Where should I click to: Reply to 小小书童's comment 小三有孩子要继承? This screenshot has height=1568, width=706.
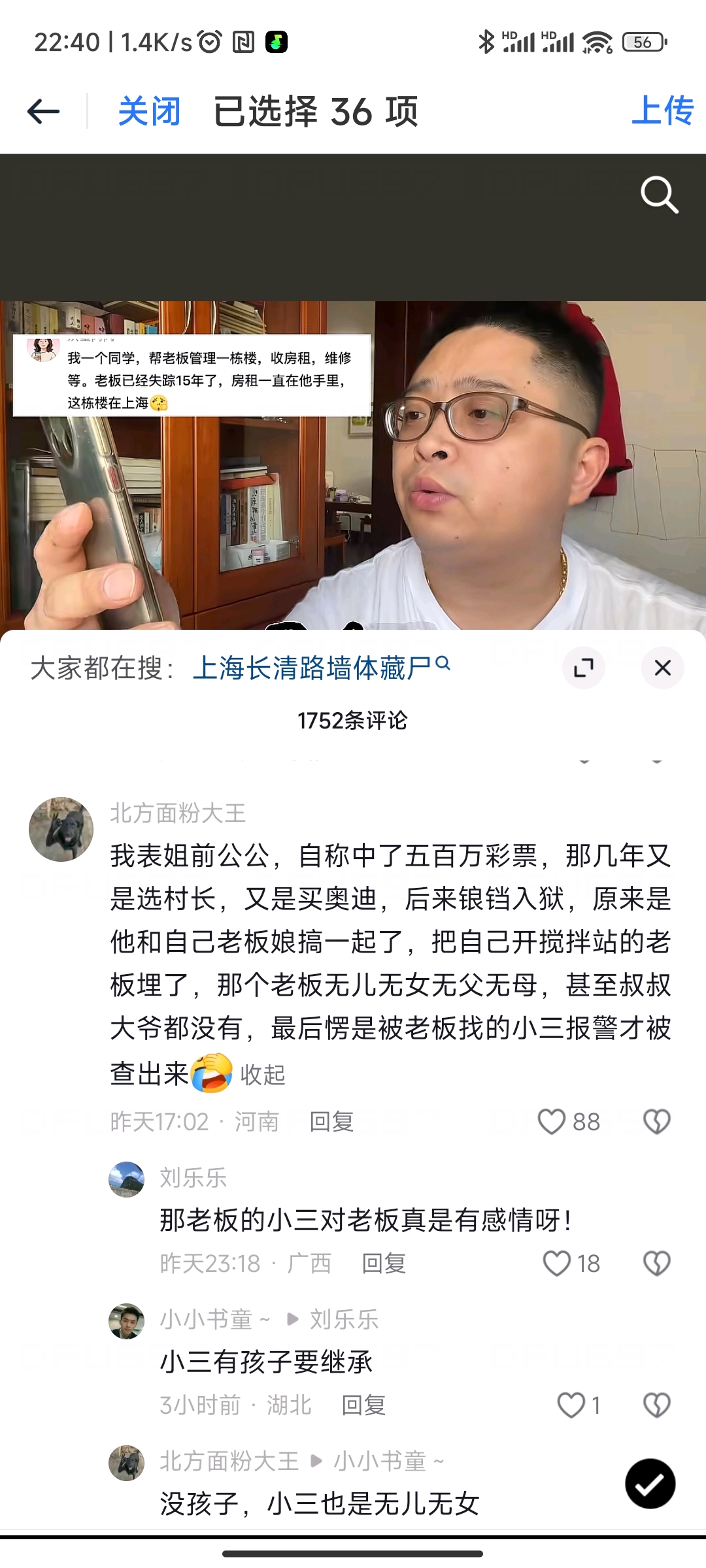point(363,1405)
